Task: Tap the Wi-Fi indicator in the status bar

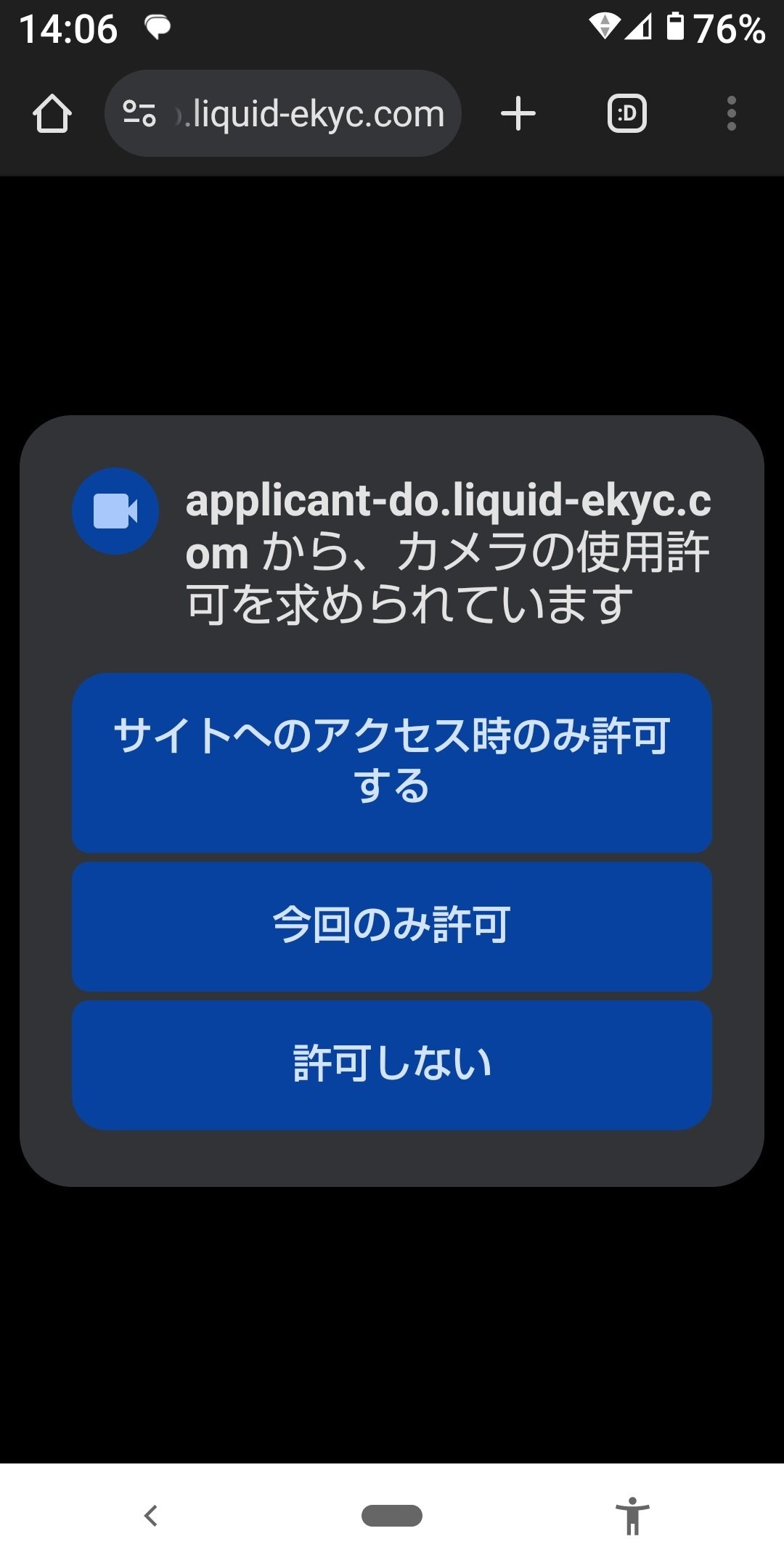Action: click(603, 29)
